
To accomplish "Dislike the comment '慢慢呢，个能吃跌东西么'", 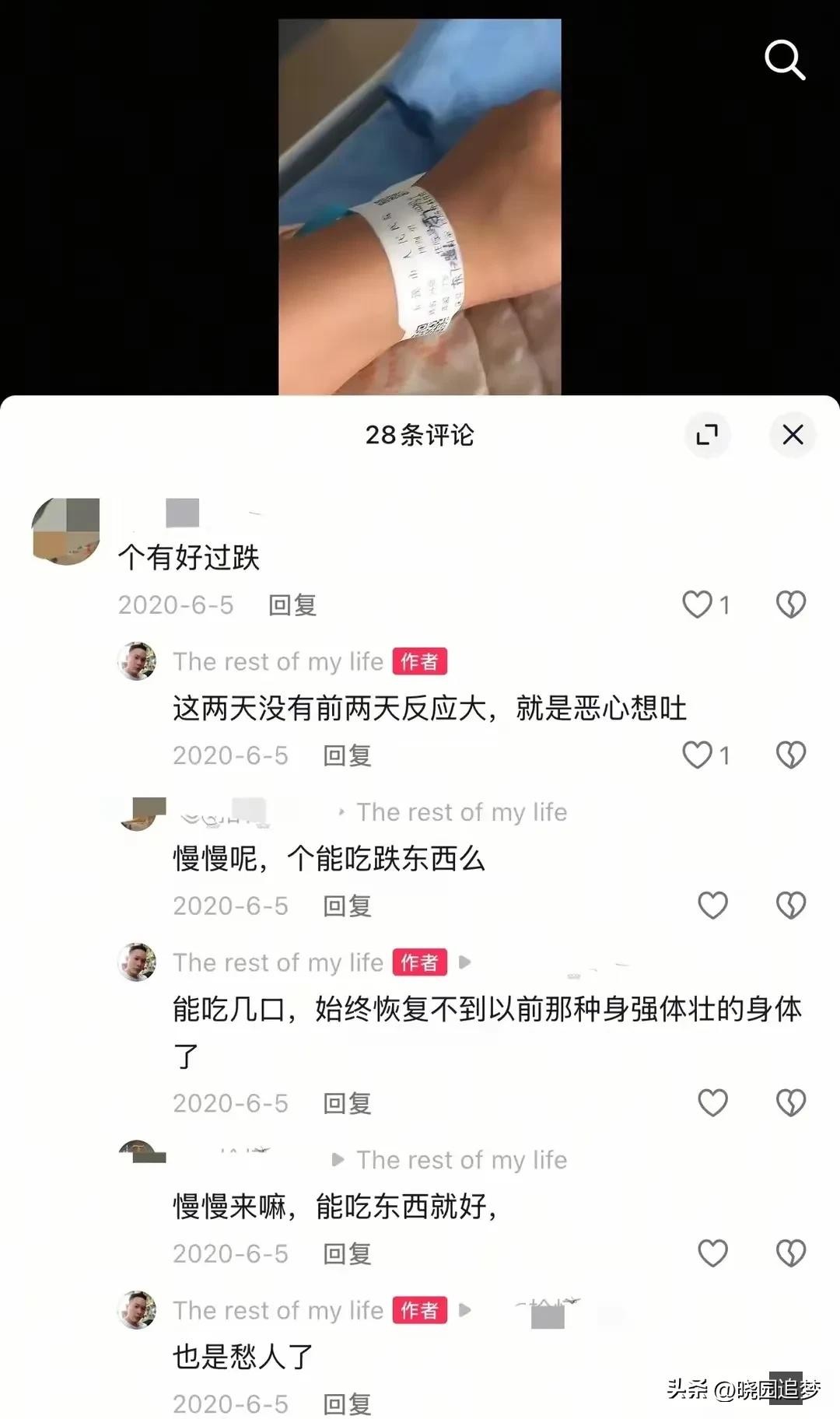I will click(791, 905).
